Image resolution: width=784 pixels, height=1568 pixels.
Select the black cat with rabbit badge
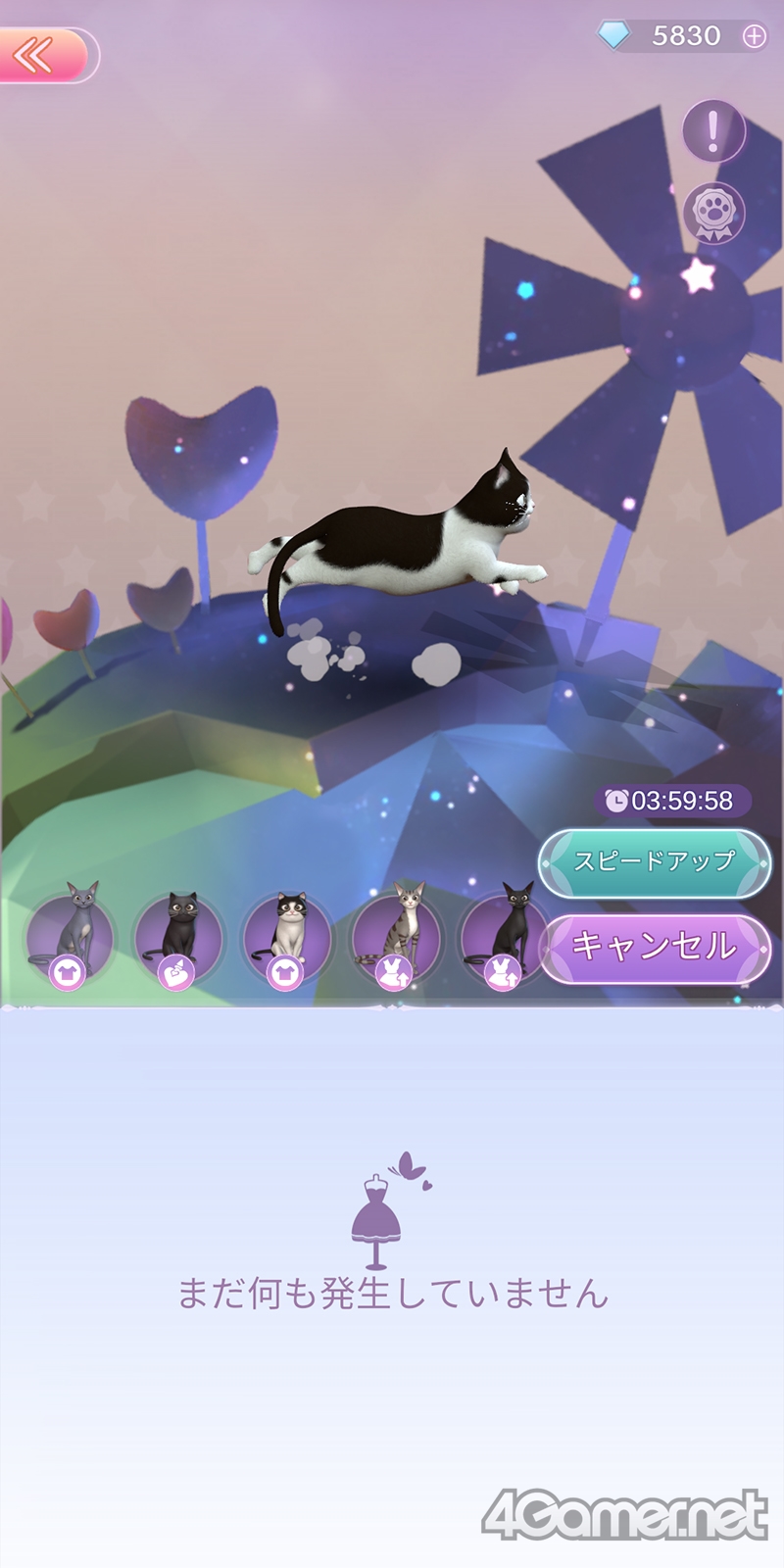pos(505,937)
